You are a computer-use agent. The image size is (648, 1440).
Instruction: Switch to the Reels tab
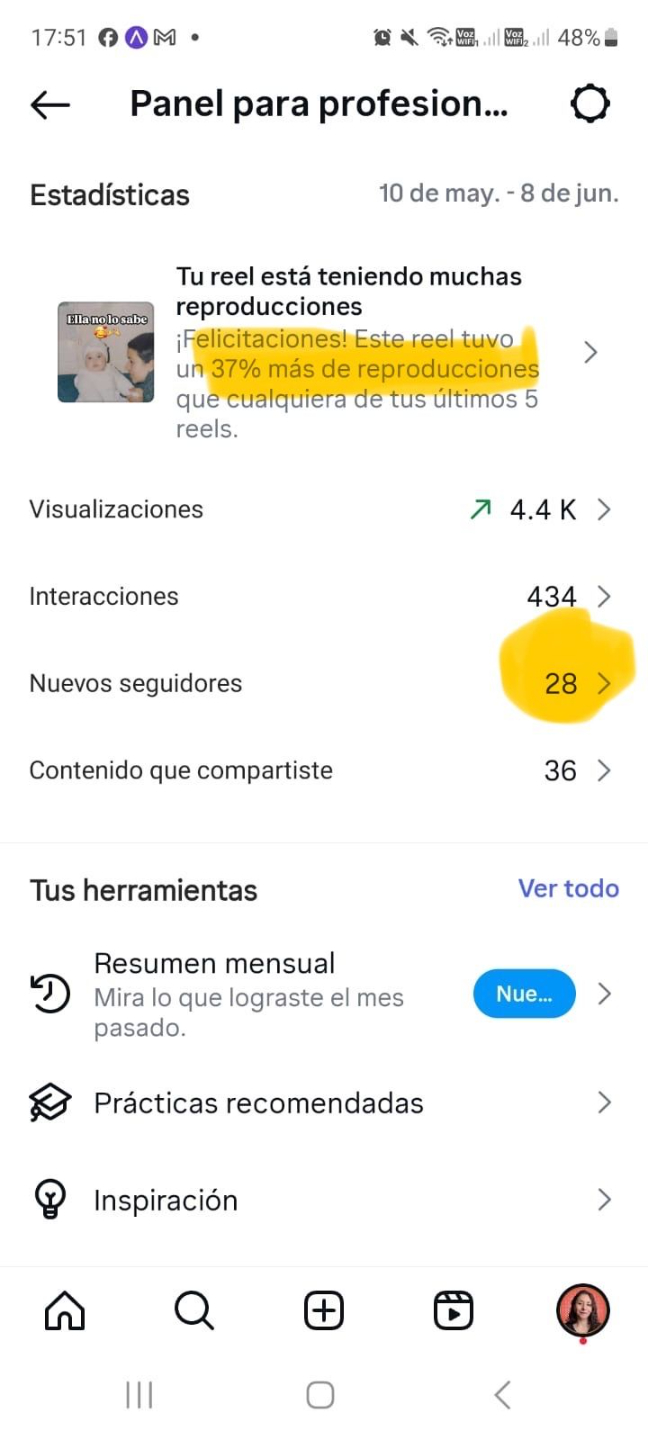453,1310
